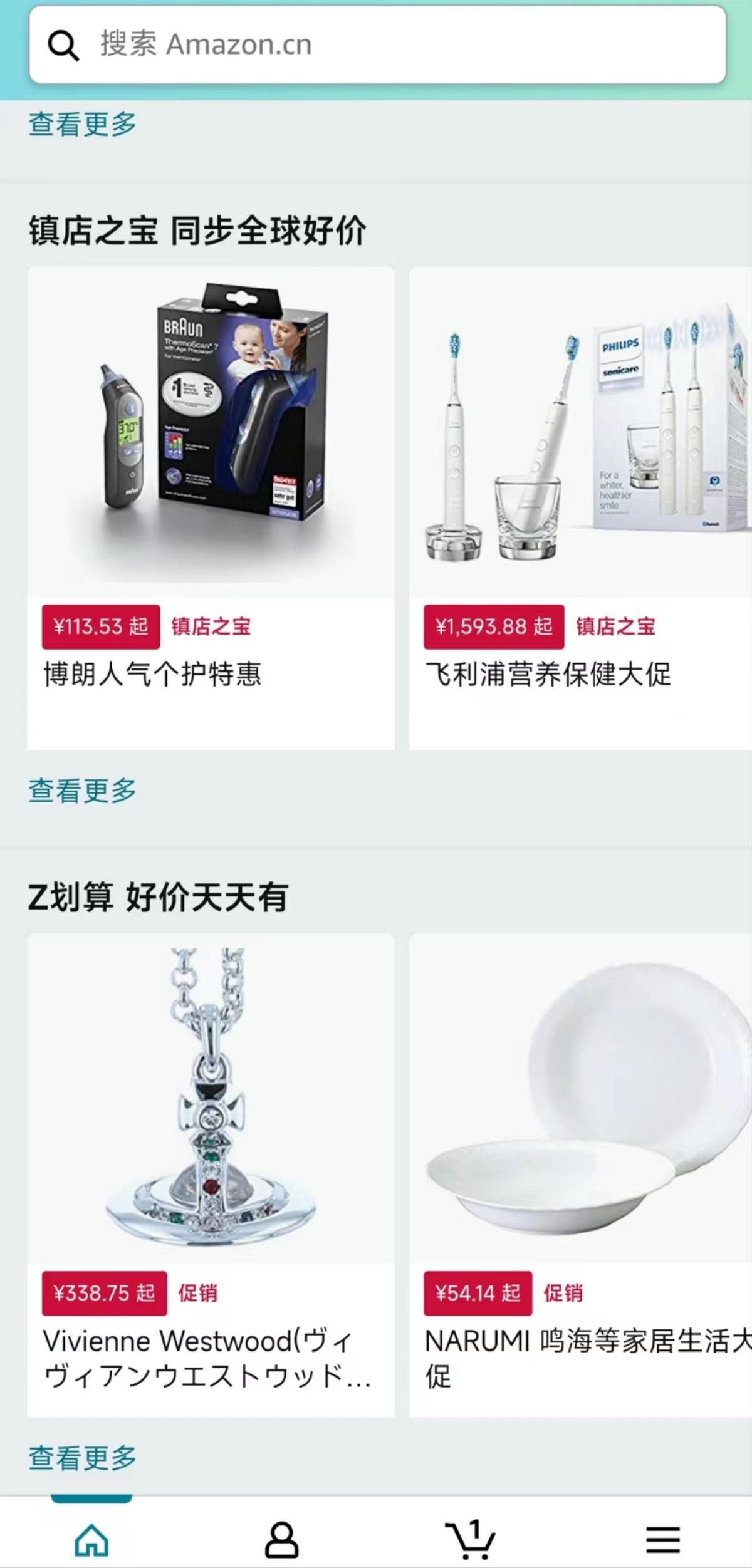Switch to the account profile tab
This screenshot has width=752, height=1568.
coord(281,1540)
